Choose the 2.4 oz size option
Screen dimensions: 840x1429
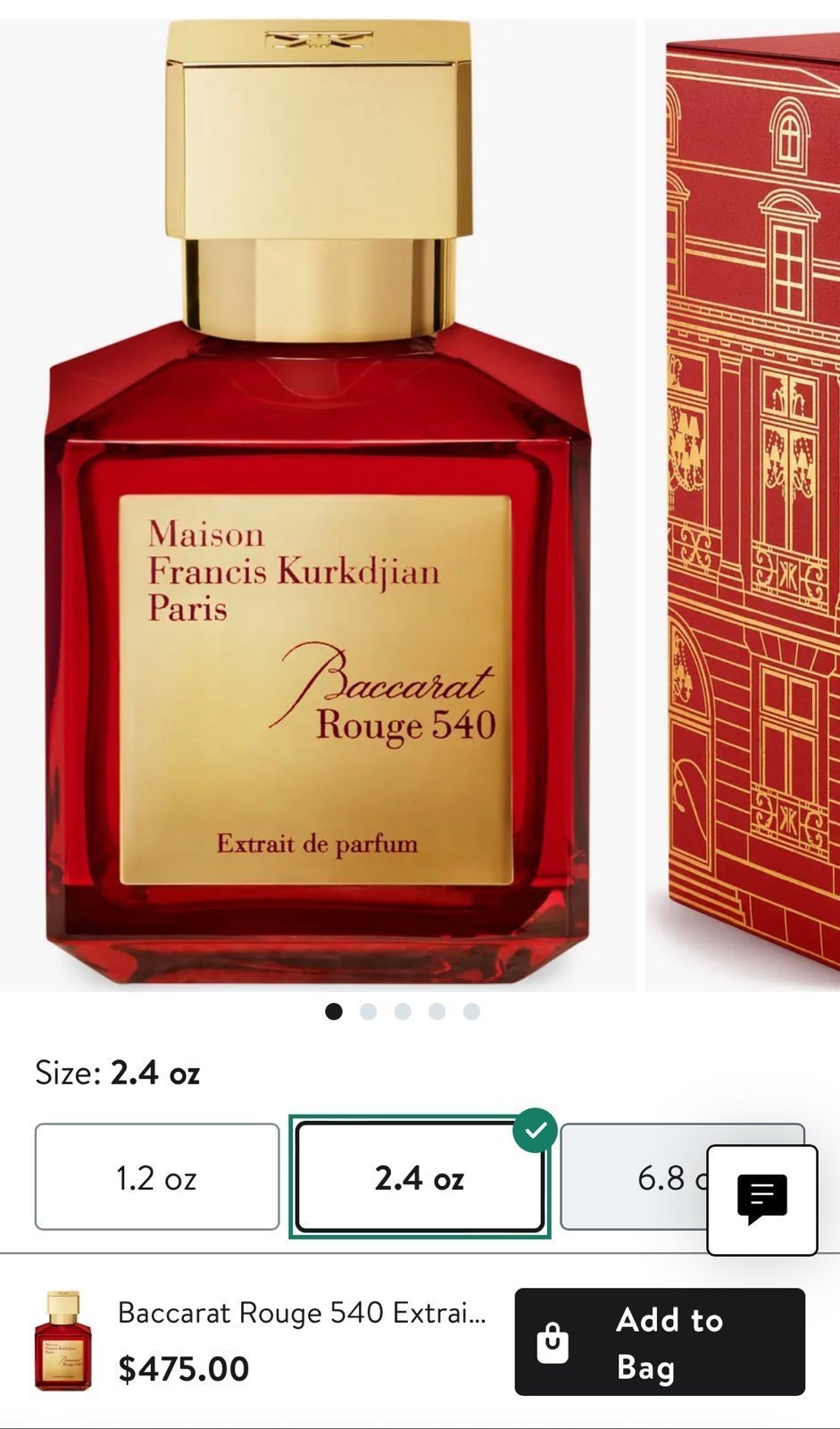tap(420, 1177)
